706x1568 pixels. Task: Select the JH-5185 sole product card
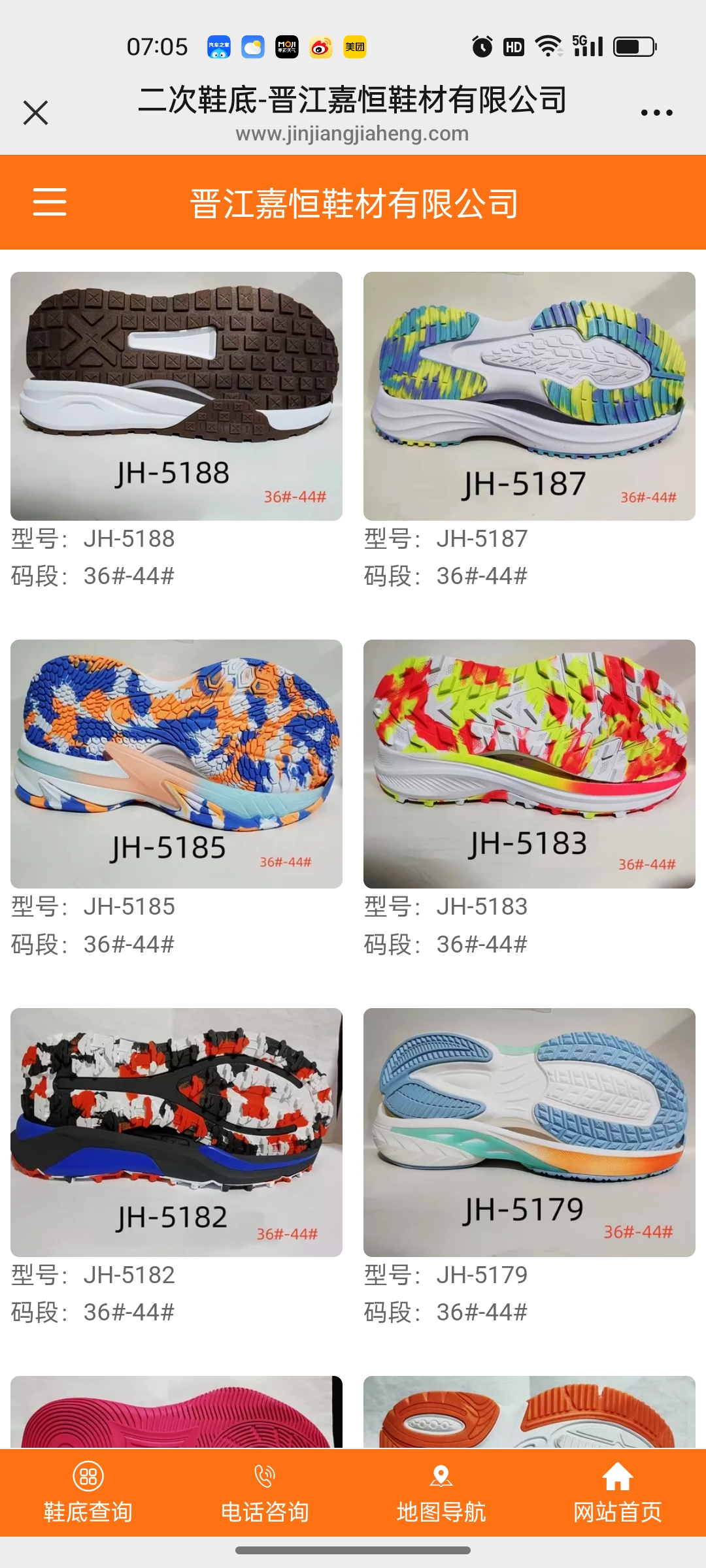[176, 764]
